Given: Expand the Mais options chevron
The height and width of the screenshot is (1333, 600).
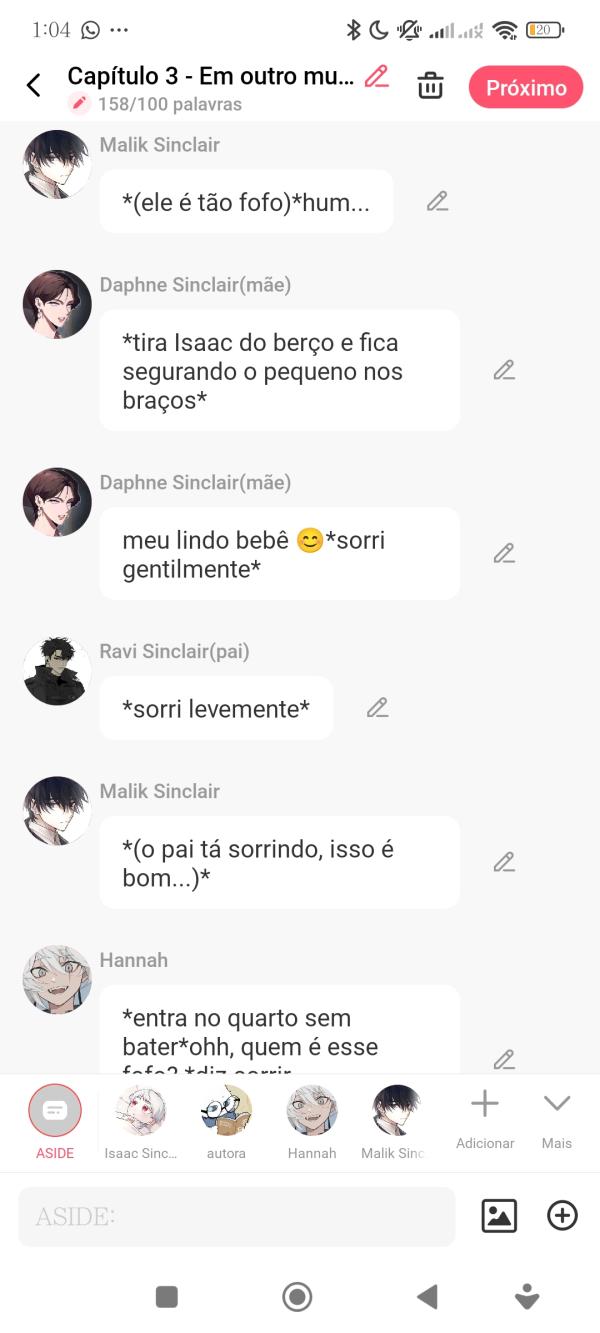Looking at the screenshot, I should coord(557,1120).
